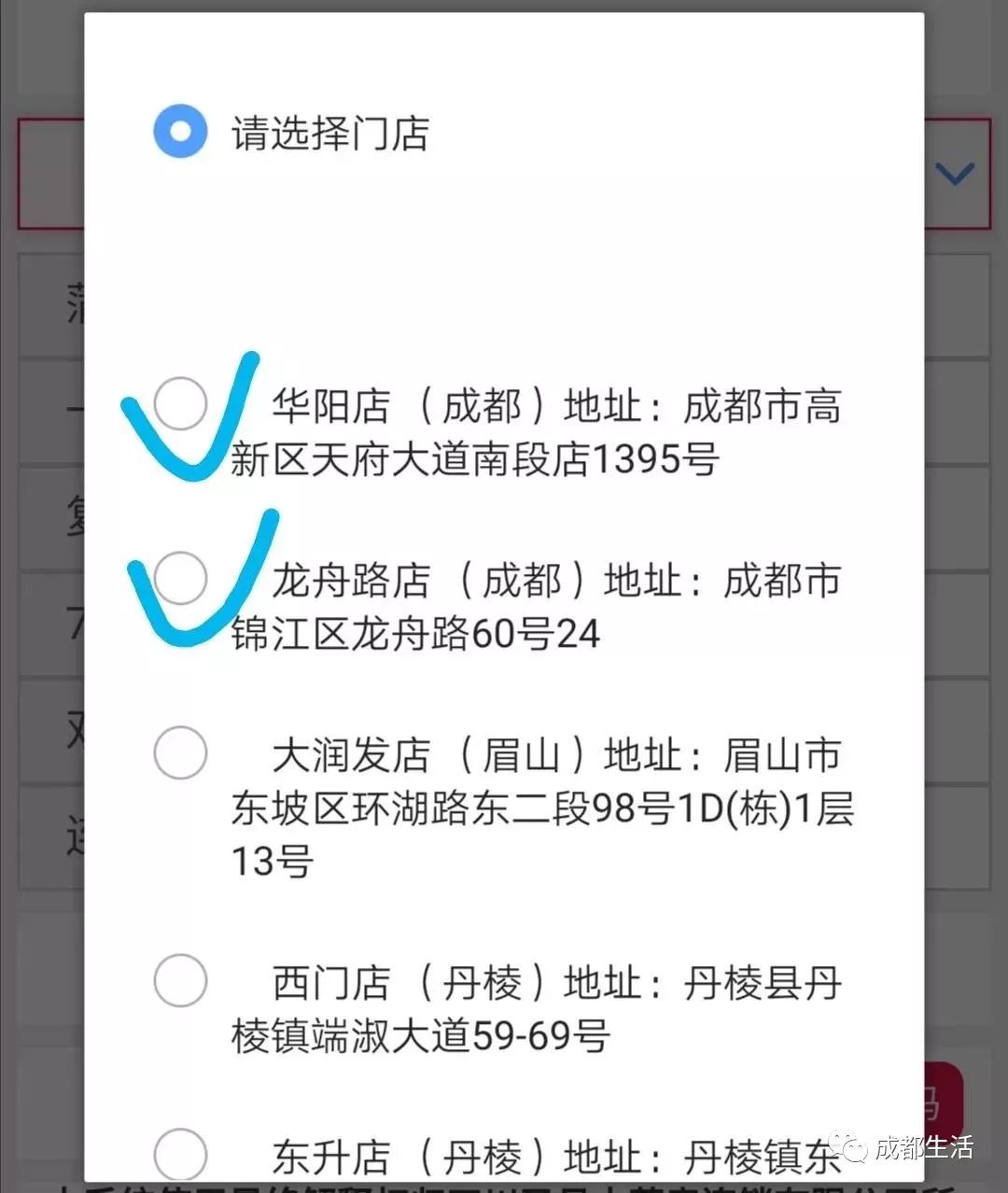Select the 请选择门店 radio button
Viewport: 1008px width, 1193px height.
180,131
